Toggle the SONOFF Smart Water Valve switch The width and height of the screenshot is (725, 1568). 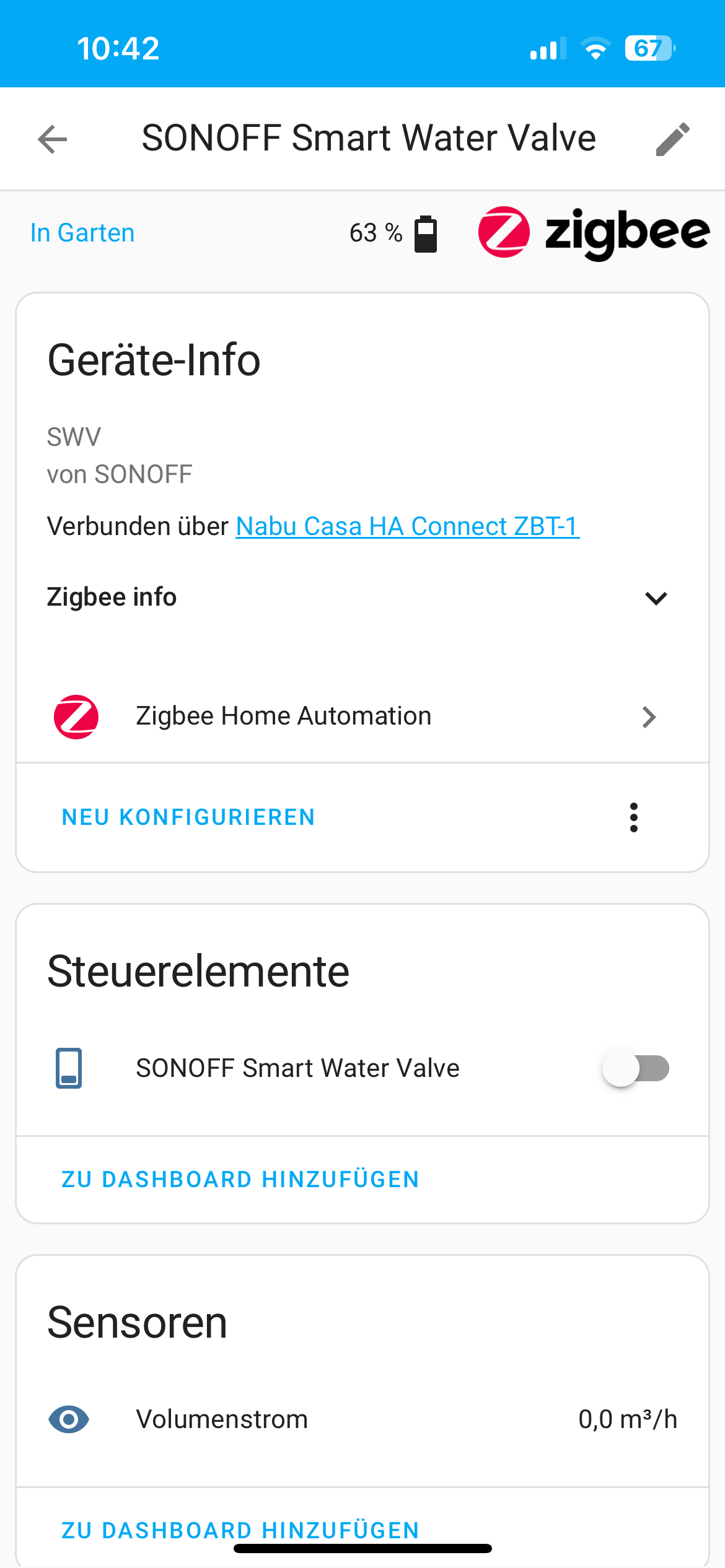(x=636, y=1068)
